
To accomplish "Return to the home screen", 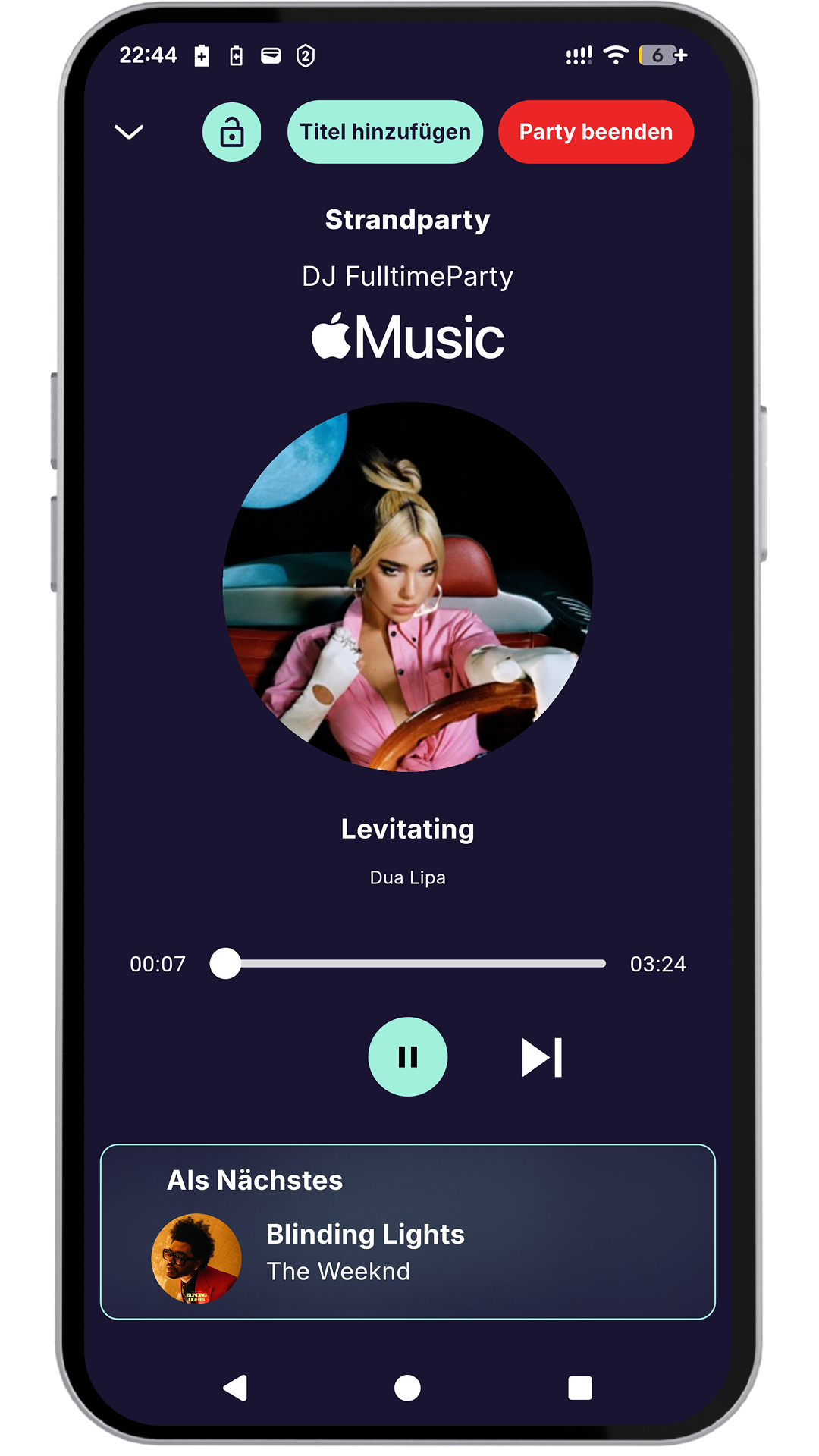I will 408,1388.
